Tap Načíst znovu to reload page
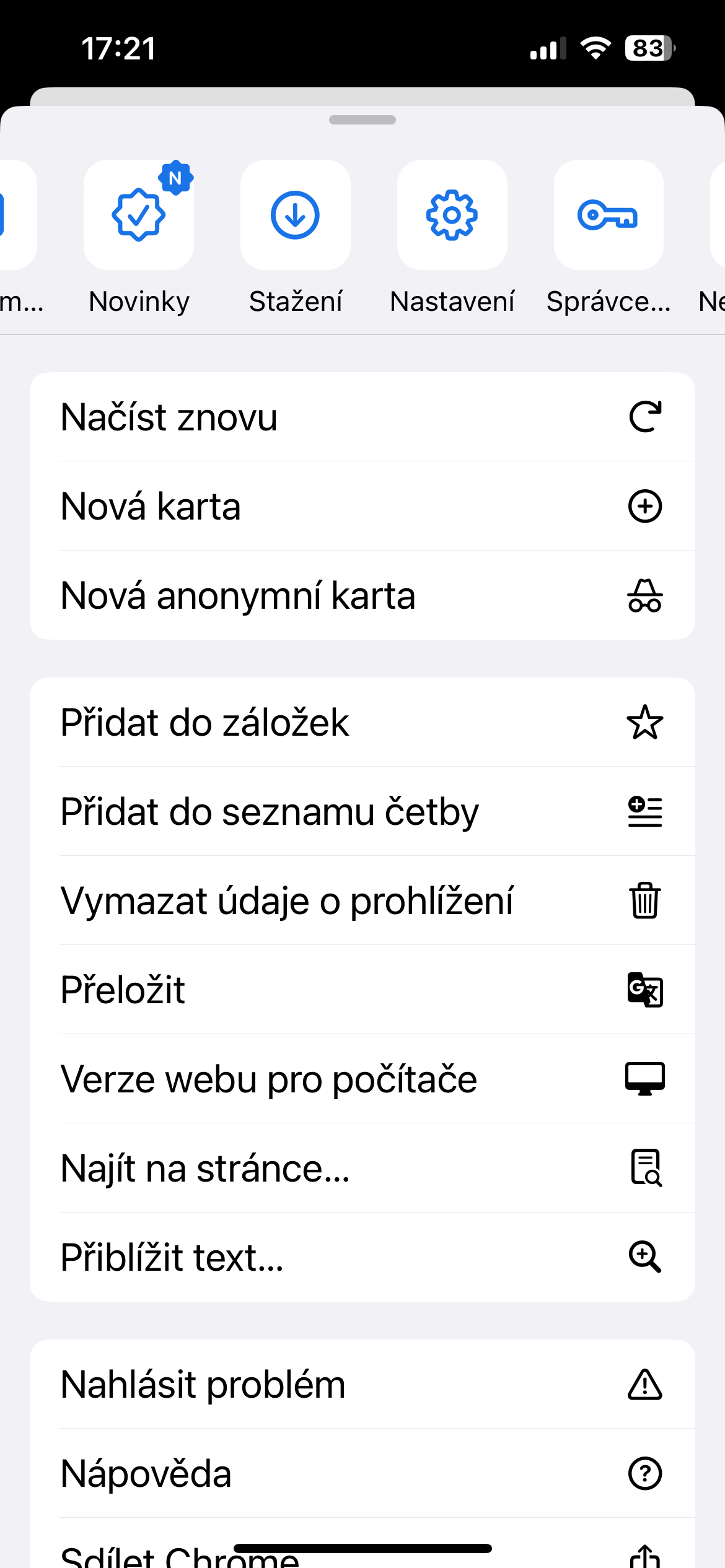 362,417
